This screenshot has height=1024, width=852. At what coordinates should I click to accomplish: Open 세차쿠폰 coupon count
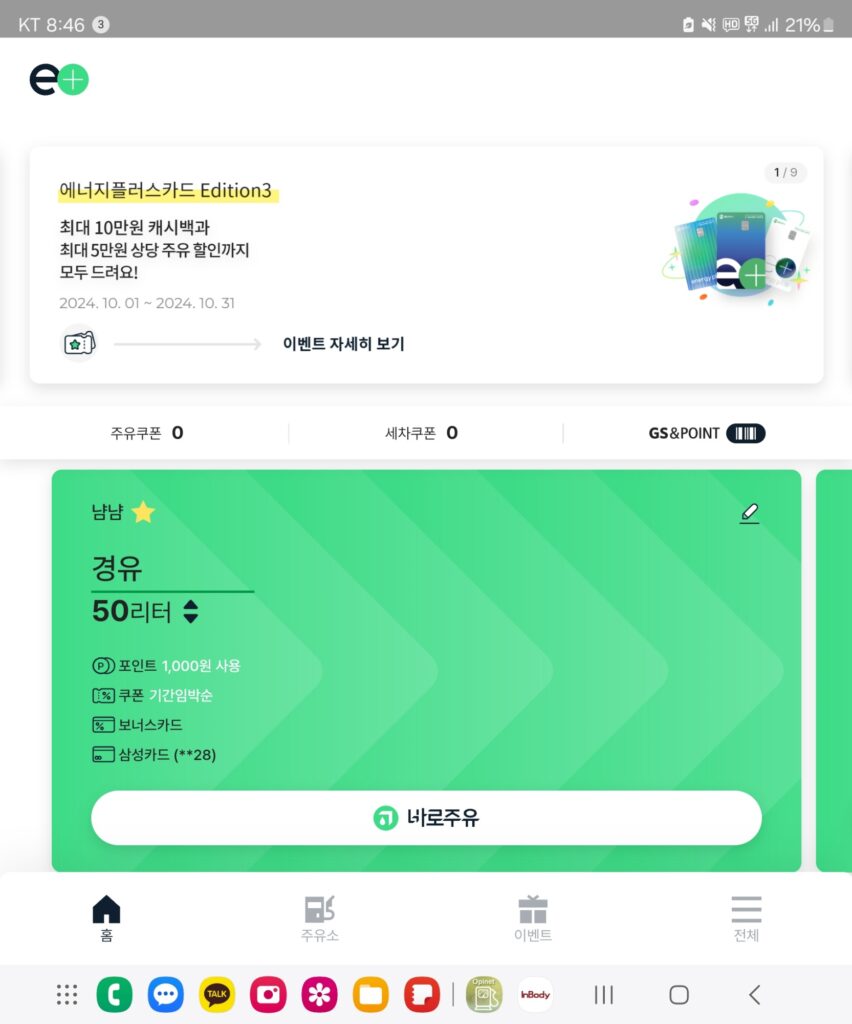point(421,433)
